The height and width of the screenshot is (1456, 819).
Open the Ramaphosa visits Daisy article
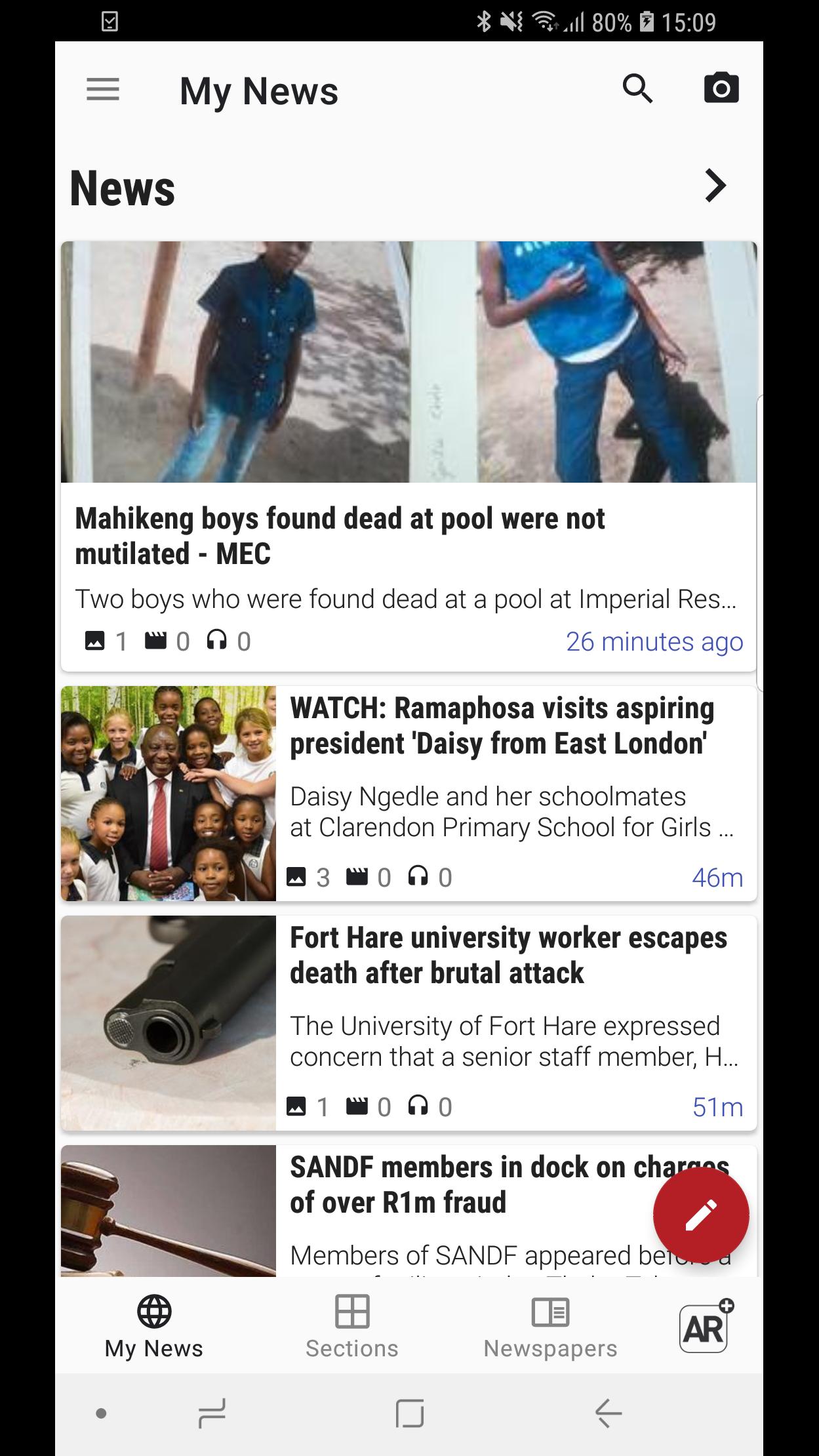pos(502,726)
